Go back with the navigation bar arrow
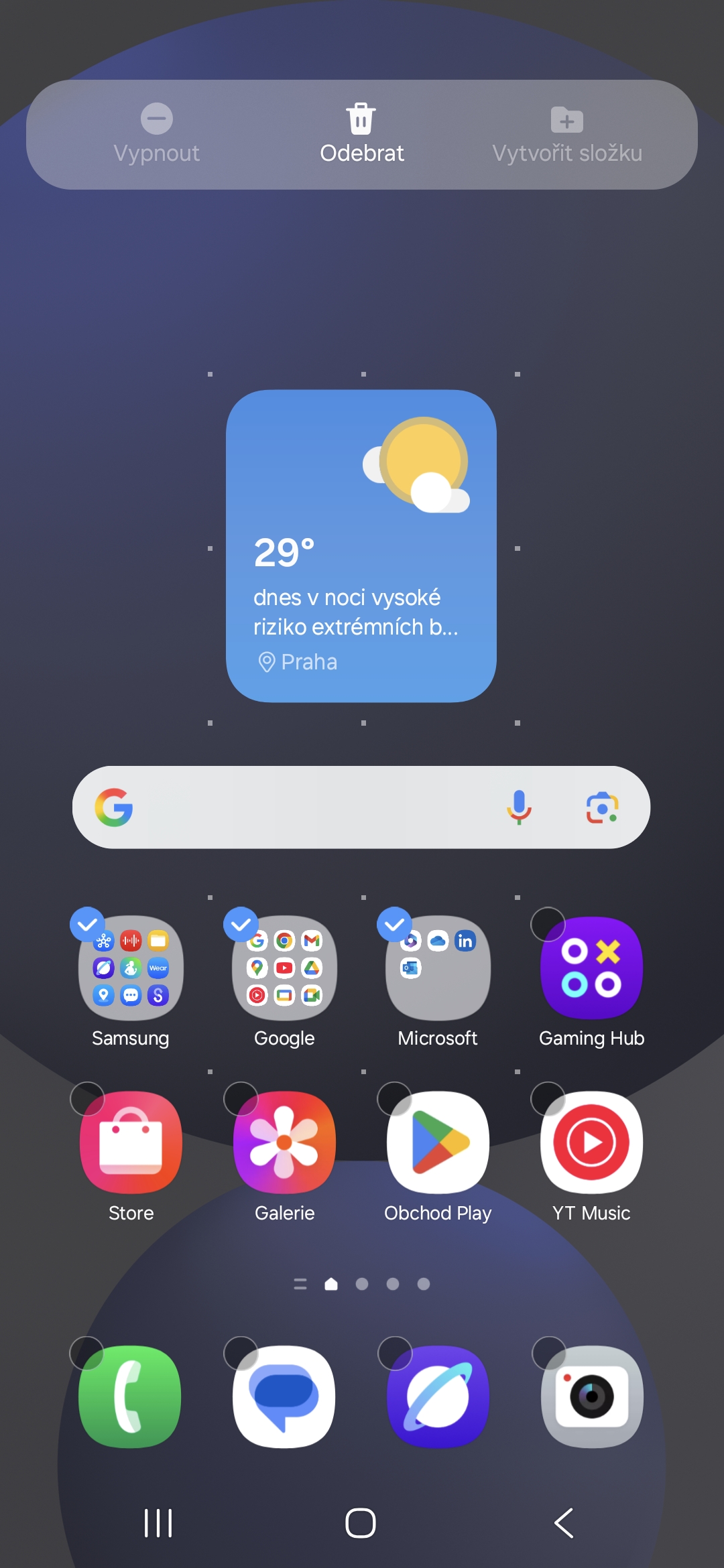 click(x=564, y=1523)
